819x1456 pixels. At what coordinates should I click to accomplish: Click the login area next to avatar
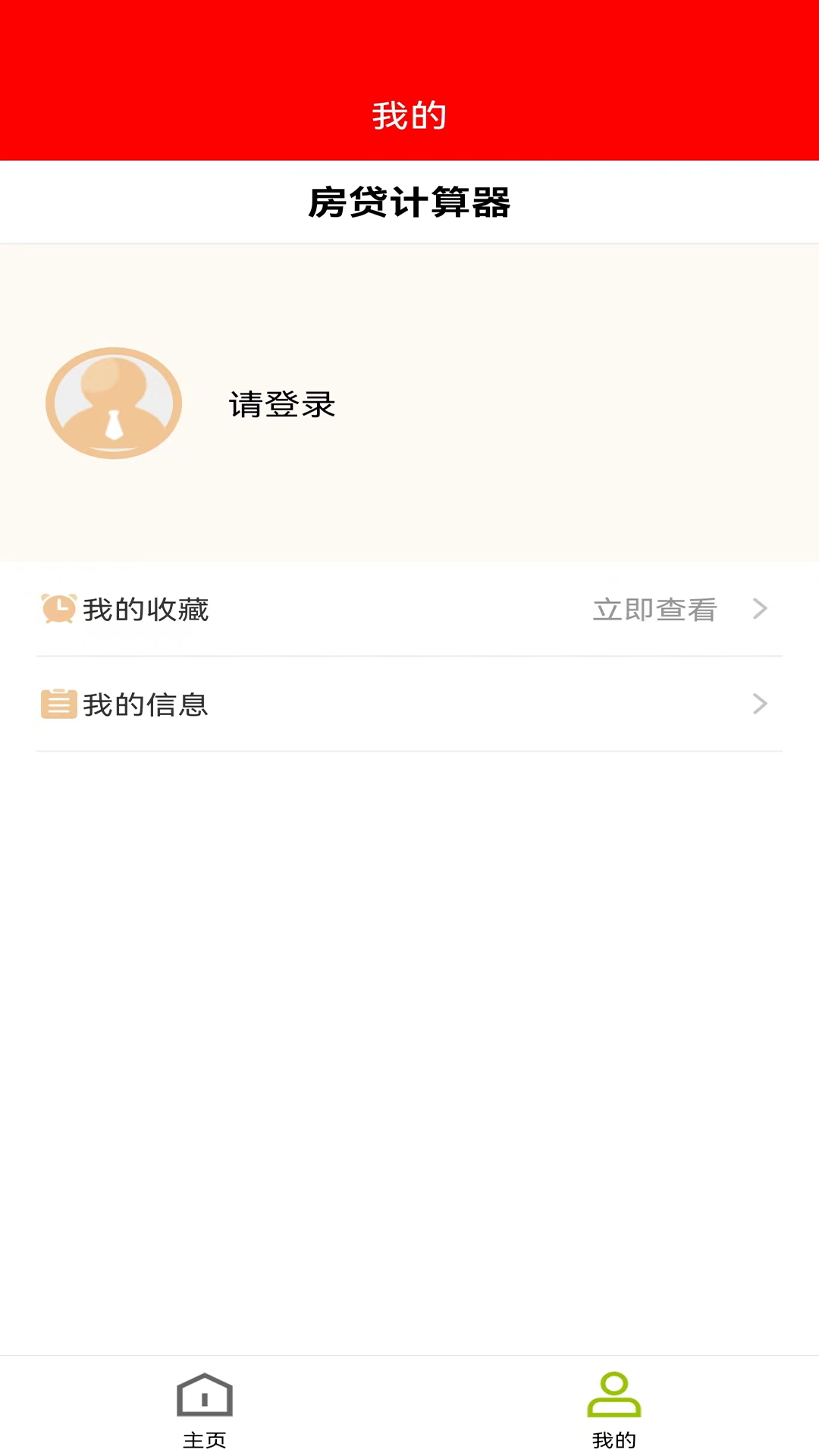(281, 404)
